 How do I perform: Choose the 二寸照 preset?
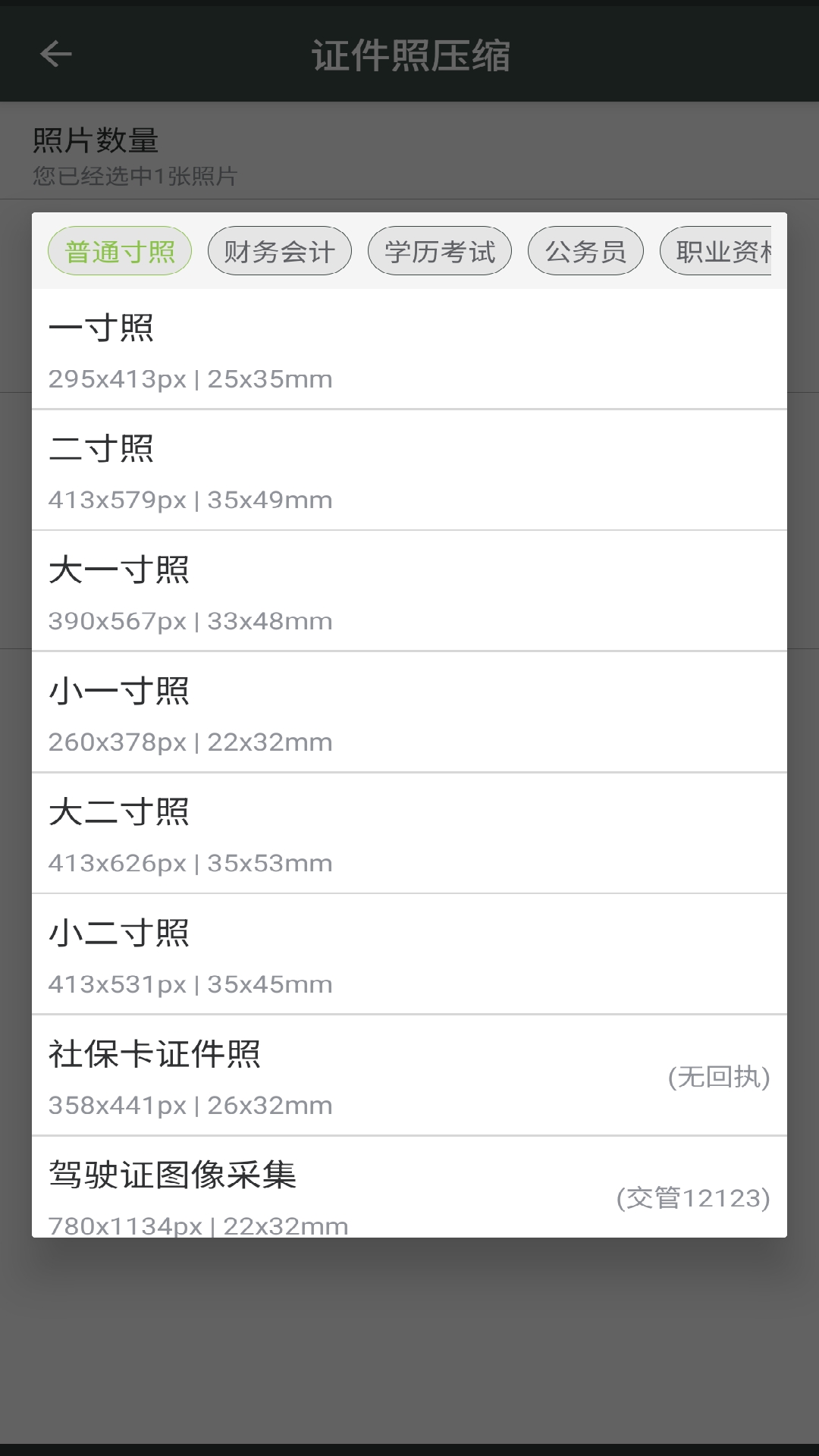(x=409, y=470)
